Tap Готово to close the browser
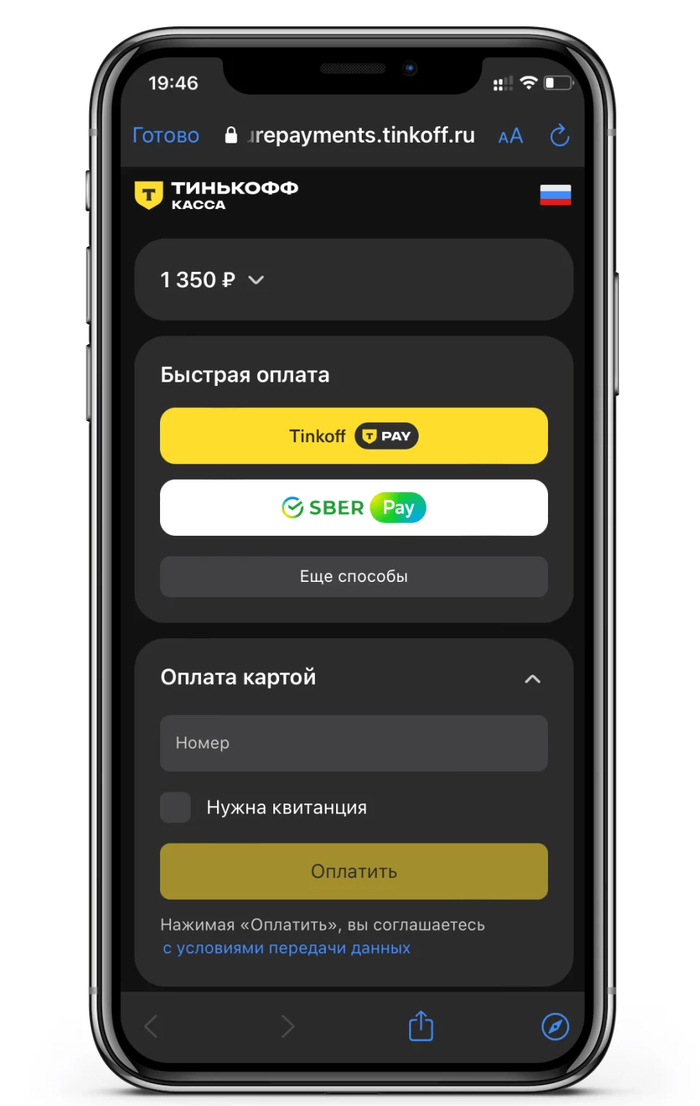This screenshot has width=700, height=1106. (166, 136)
